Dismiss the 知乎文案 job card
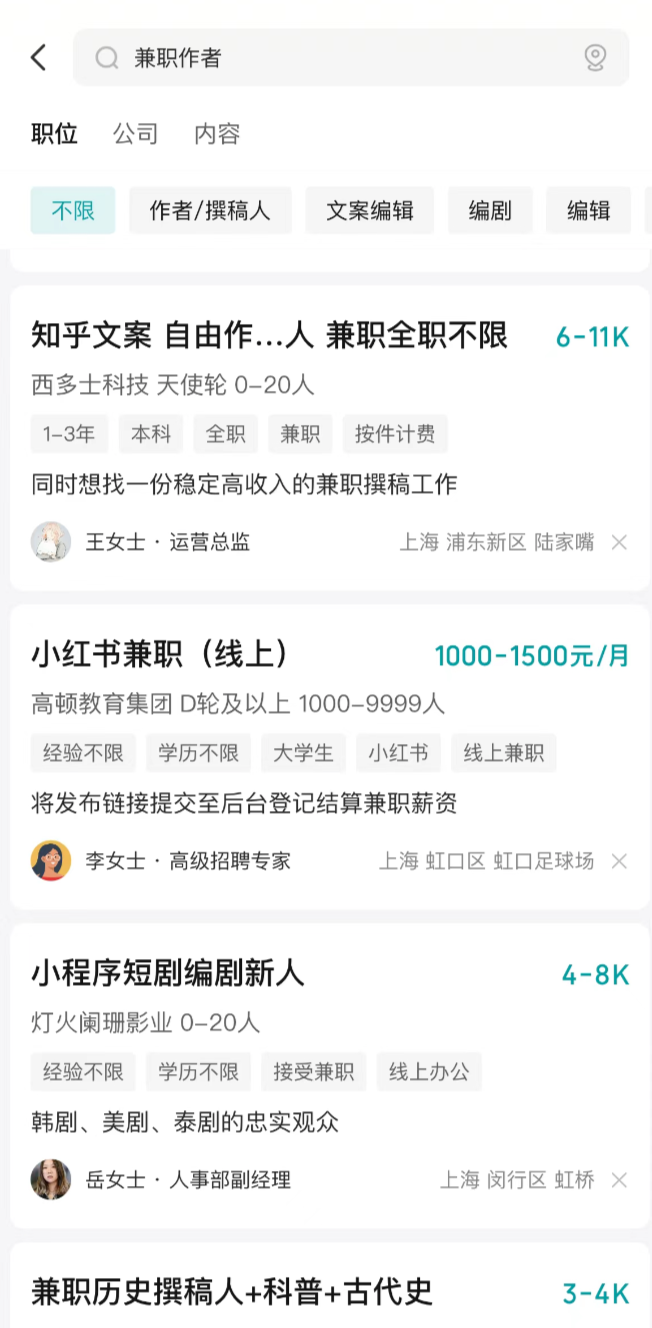The width and height of the screenshot is (652, 1328). tap(619, 542)
